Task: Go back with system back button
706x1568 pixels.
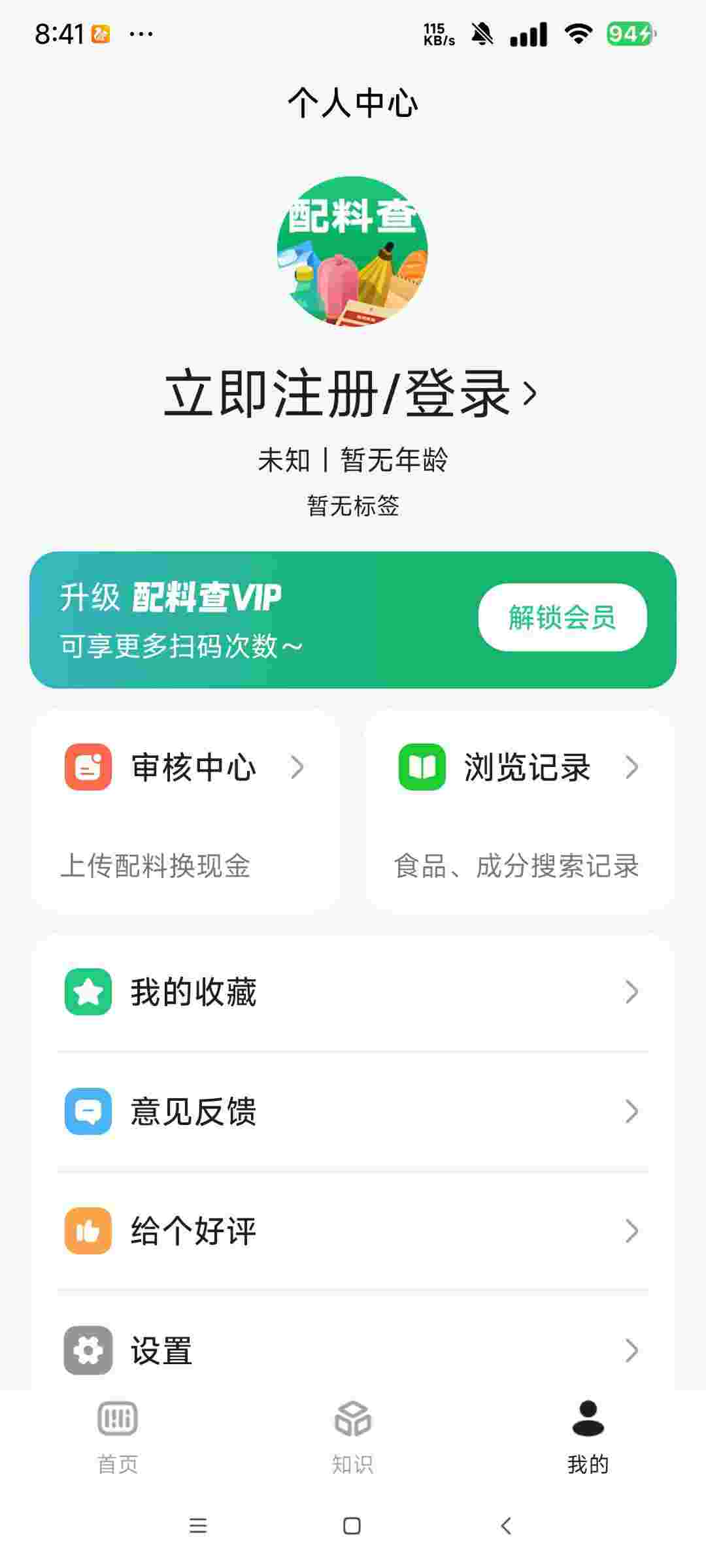Action: tap(506, 1526)
